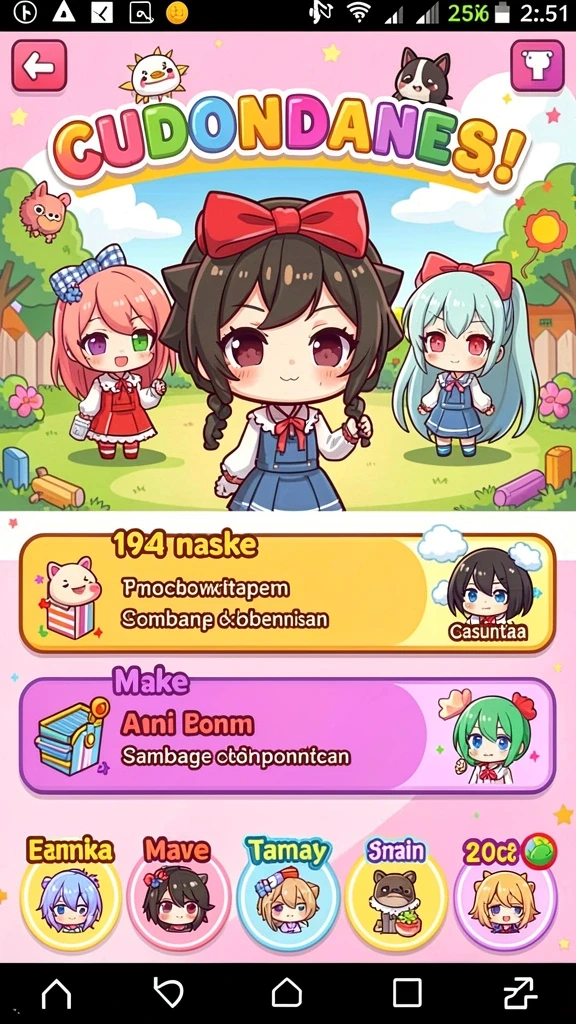Open the outfit shirt icon button
Screen dimensions: 576x1024
[x=537, y=65]
